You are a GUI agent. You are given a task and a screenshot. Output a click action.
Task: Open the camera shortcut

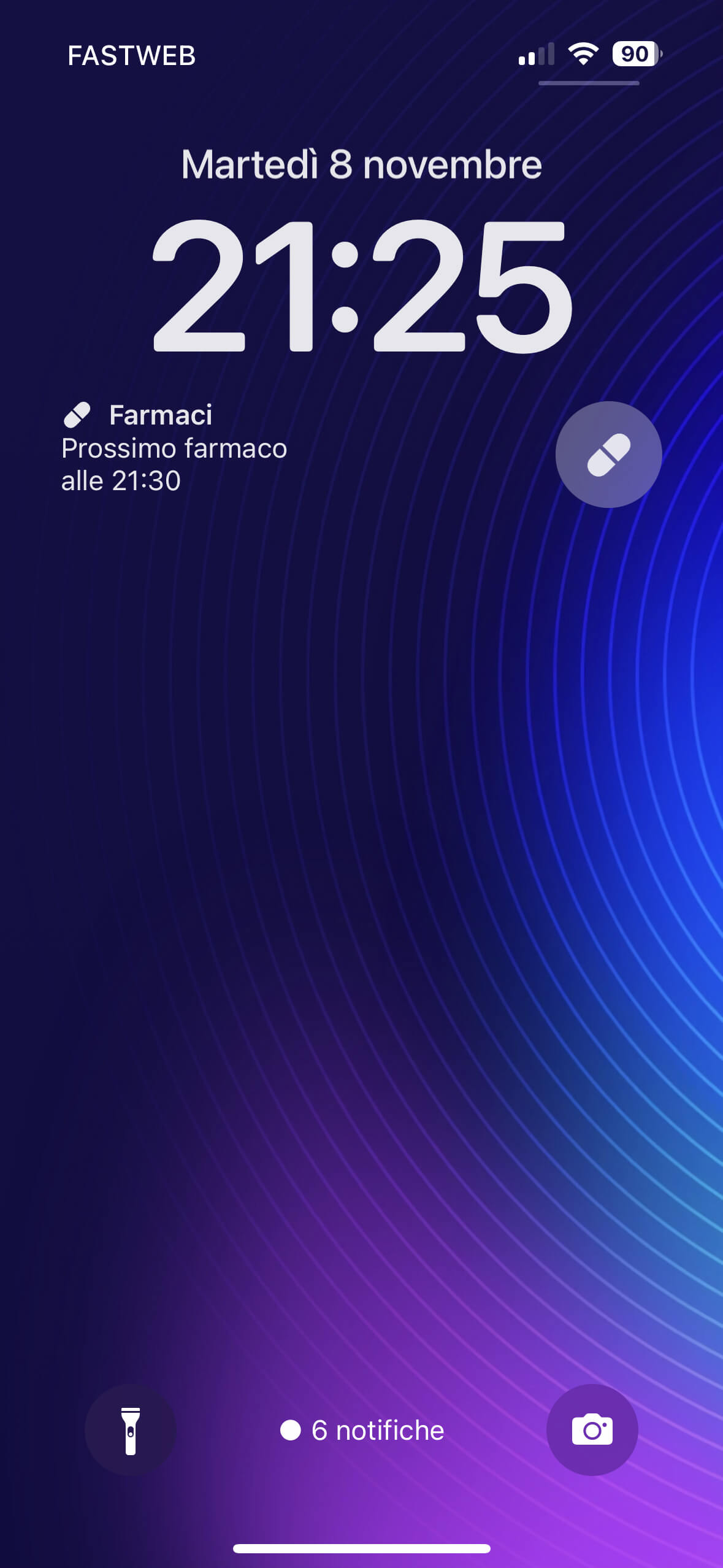click(x=592, y=1430)
